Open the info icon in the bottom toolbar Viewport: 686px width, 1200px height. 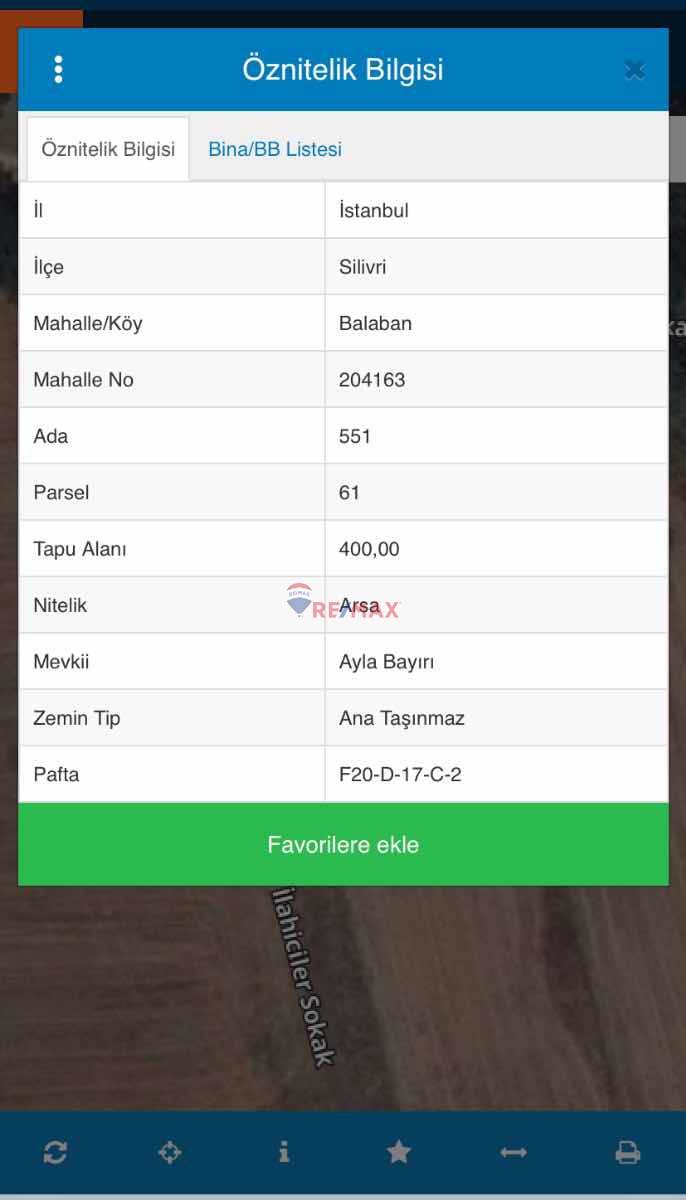pyautogui.click(x=285, y=1153)
